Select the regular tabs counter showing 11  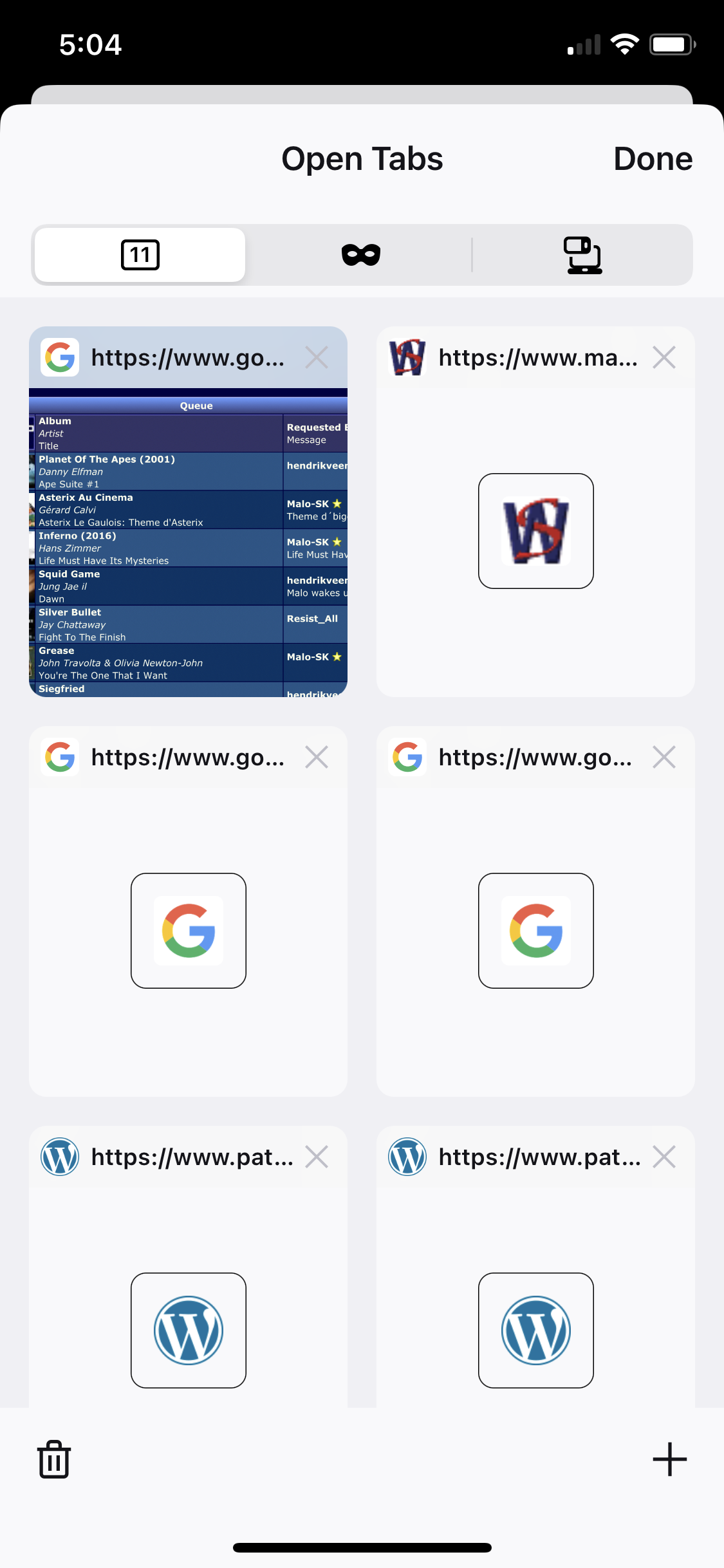(140, 255)
